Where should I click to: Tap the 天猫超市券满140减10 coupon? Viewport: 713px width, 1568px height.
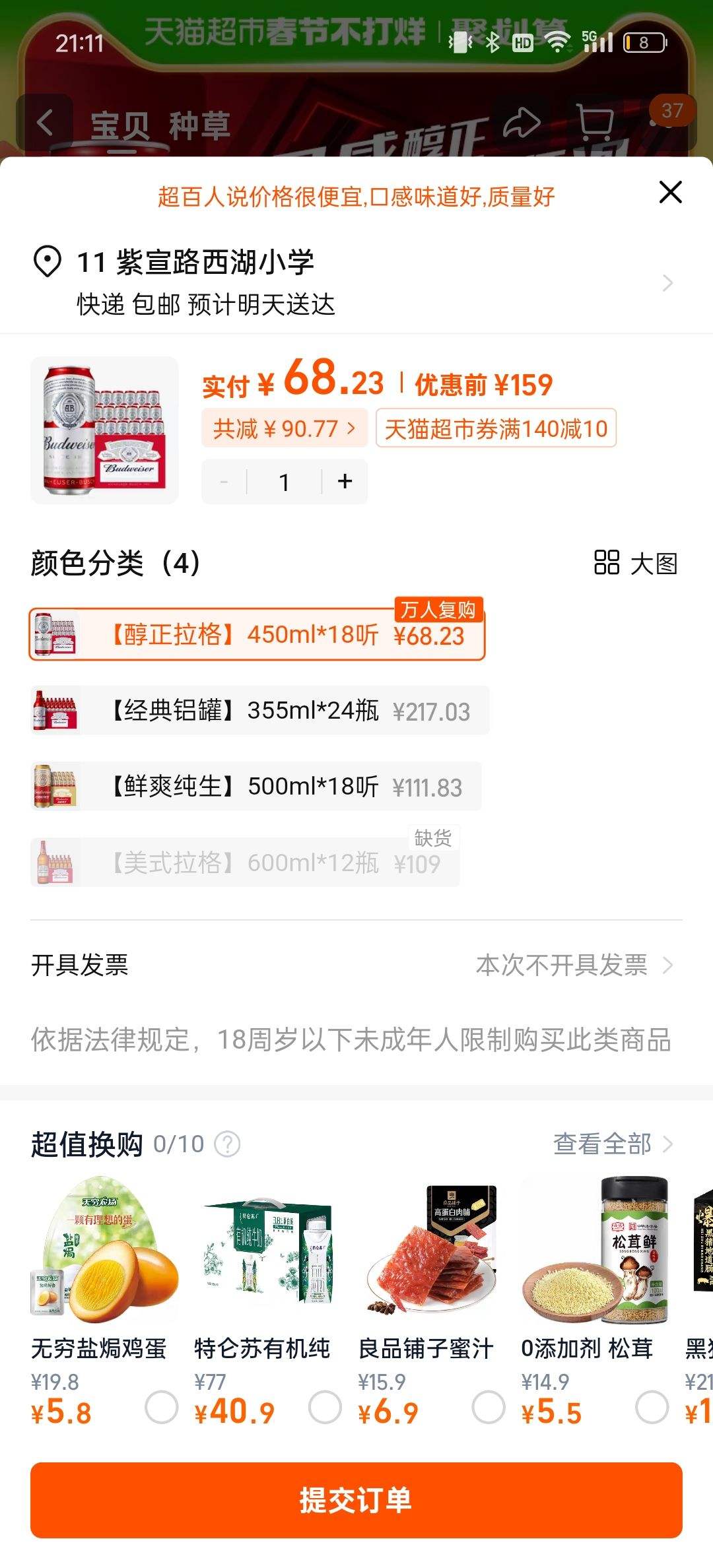pyautogui.click(x=496, y=429)
